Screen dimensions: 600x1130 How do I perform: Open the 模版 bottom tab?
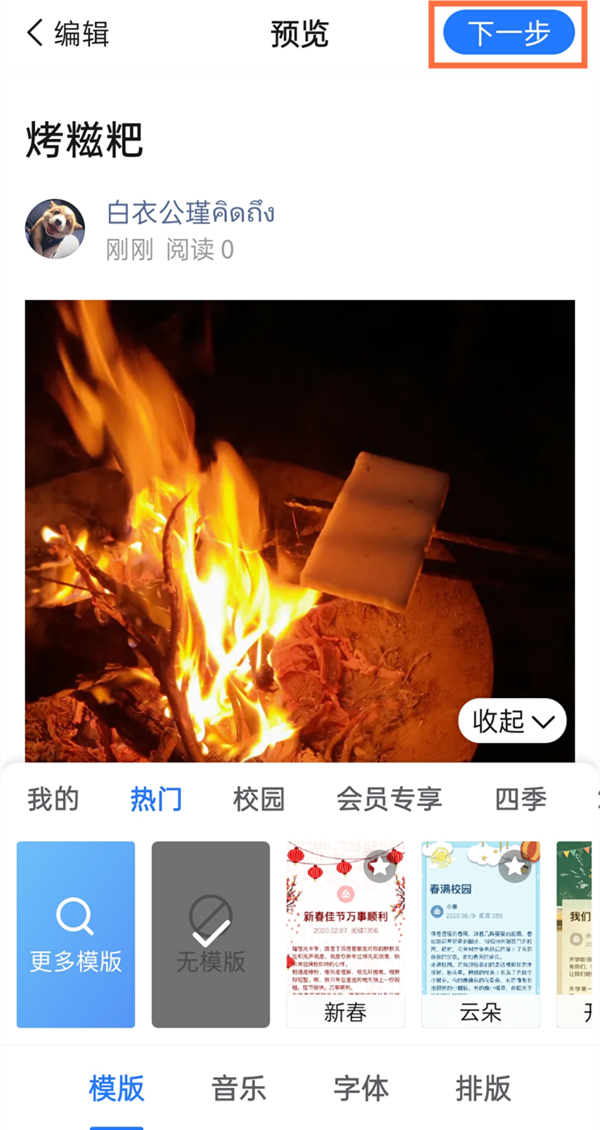117,1088
